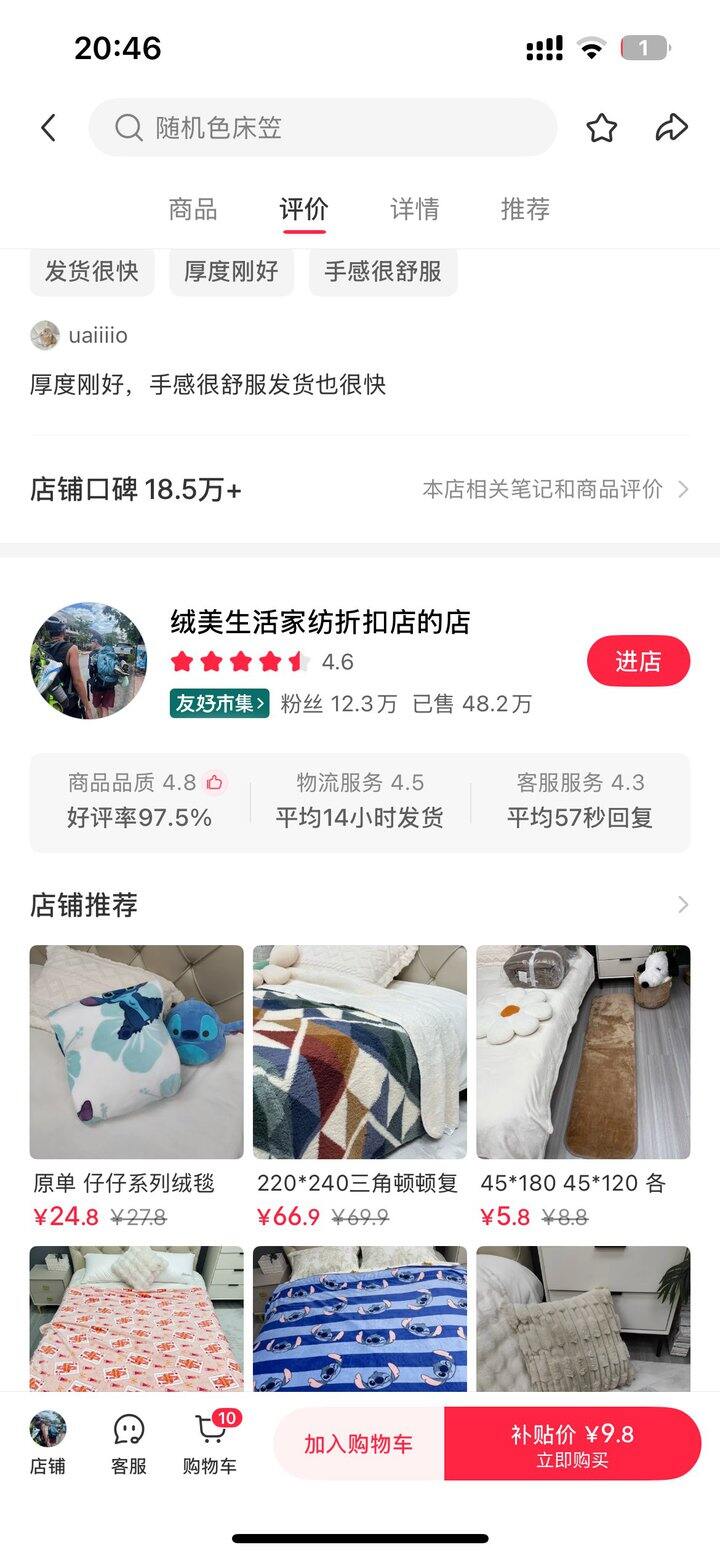Image resolution: width=720 pixels, height=1558 pixels.
Task: Enter the store via 进店 button
Action: (638, 661)
